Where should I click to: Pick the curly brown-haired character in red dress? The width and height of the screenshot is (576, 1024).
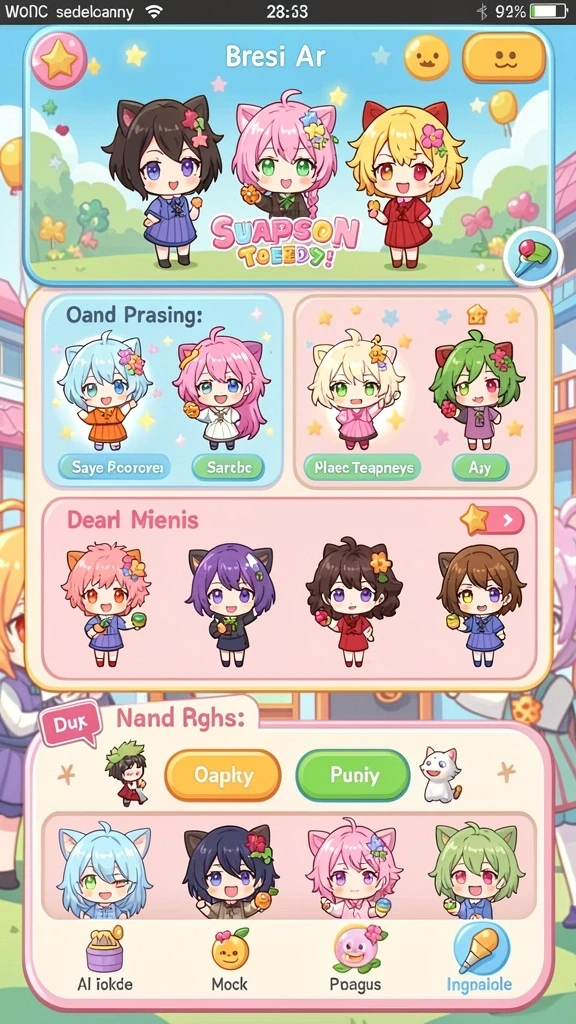tap(355, 602)
